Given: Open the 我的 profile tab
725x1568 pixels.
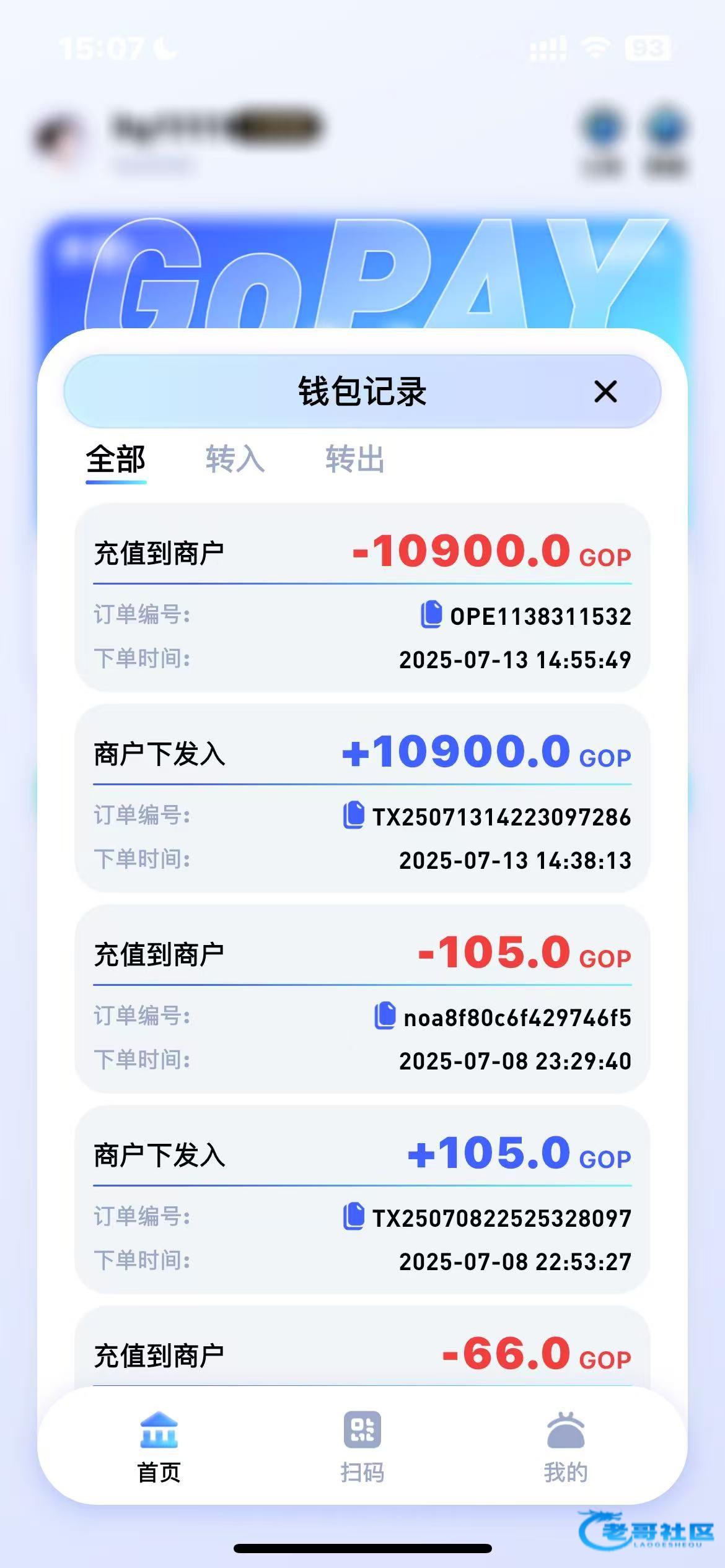Looking at the screenshot, I should click(566, 1447).
